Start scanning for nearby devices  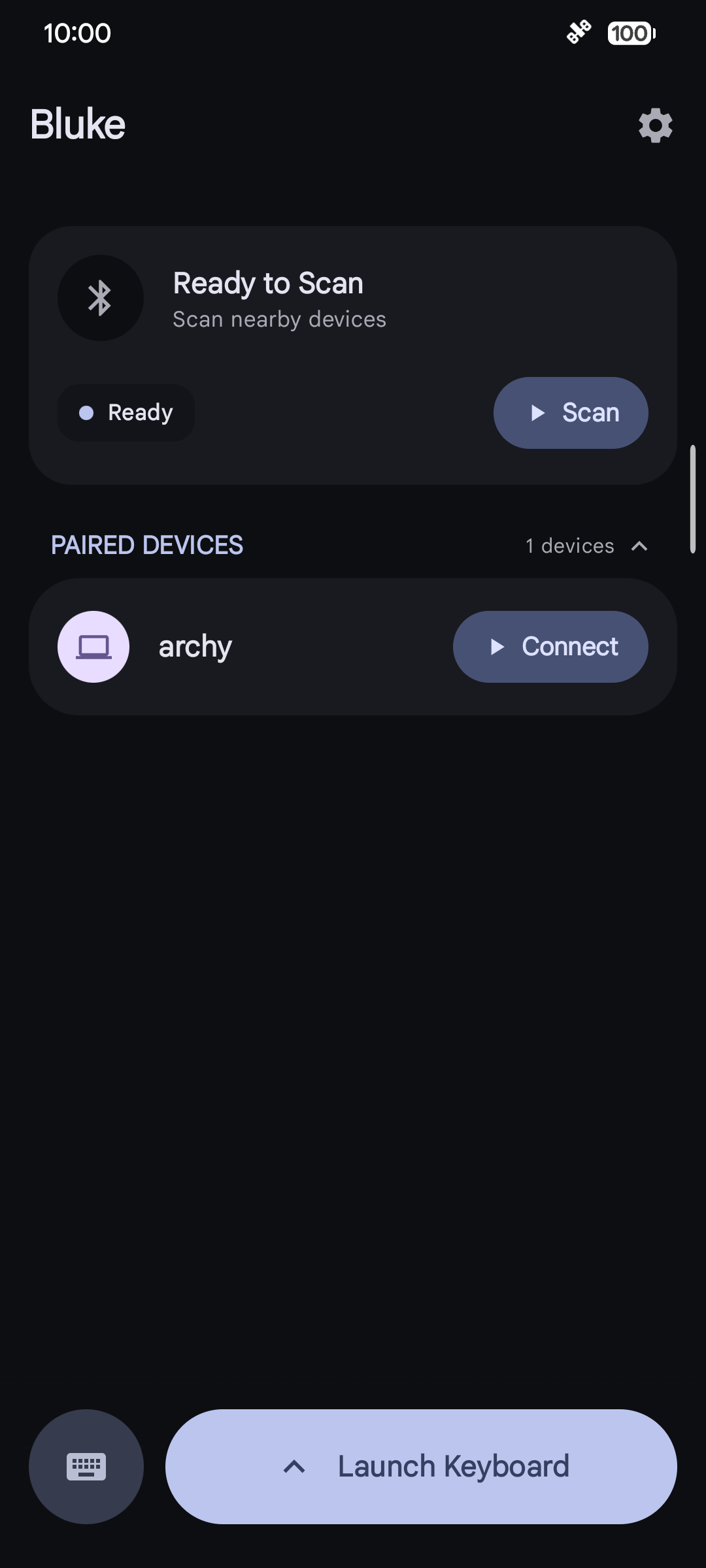pos(571,413)
